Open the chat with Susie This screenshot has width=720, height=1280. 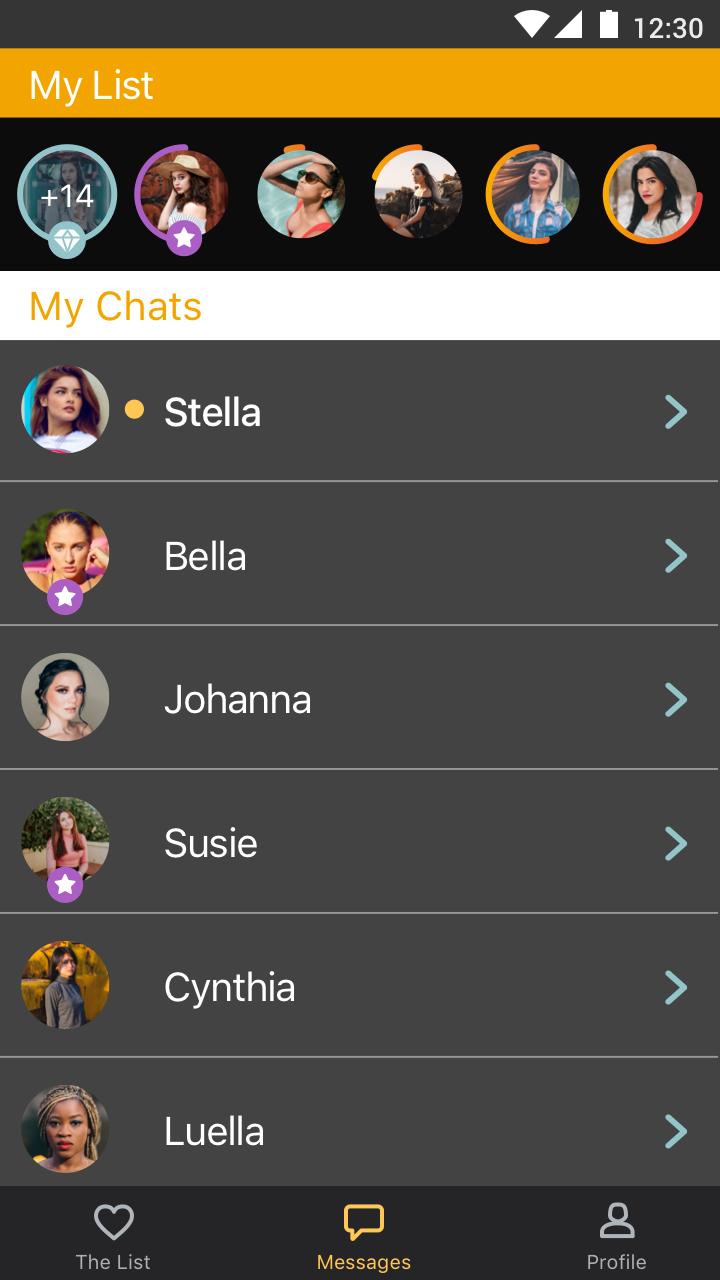(358, 842)
